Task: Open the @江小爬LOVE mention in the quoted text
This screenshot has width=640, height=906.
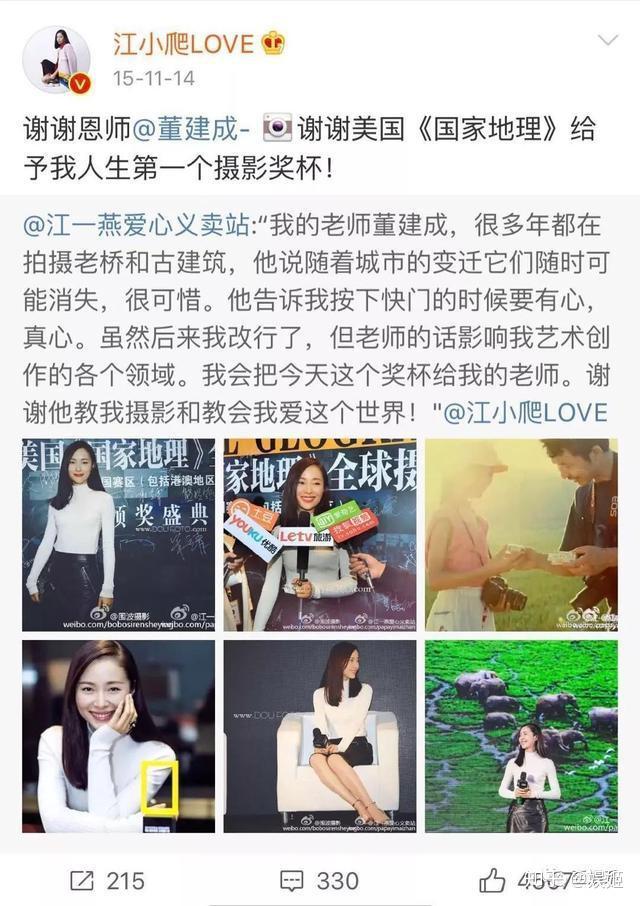Action: pos(525,412)
